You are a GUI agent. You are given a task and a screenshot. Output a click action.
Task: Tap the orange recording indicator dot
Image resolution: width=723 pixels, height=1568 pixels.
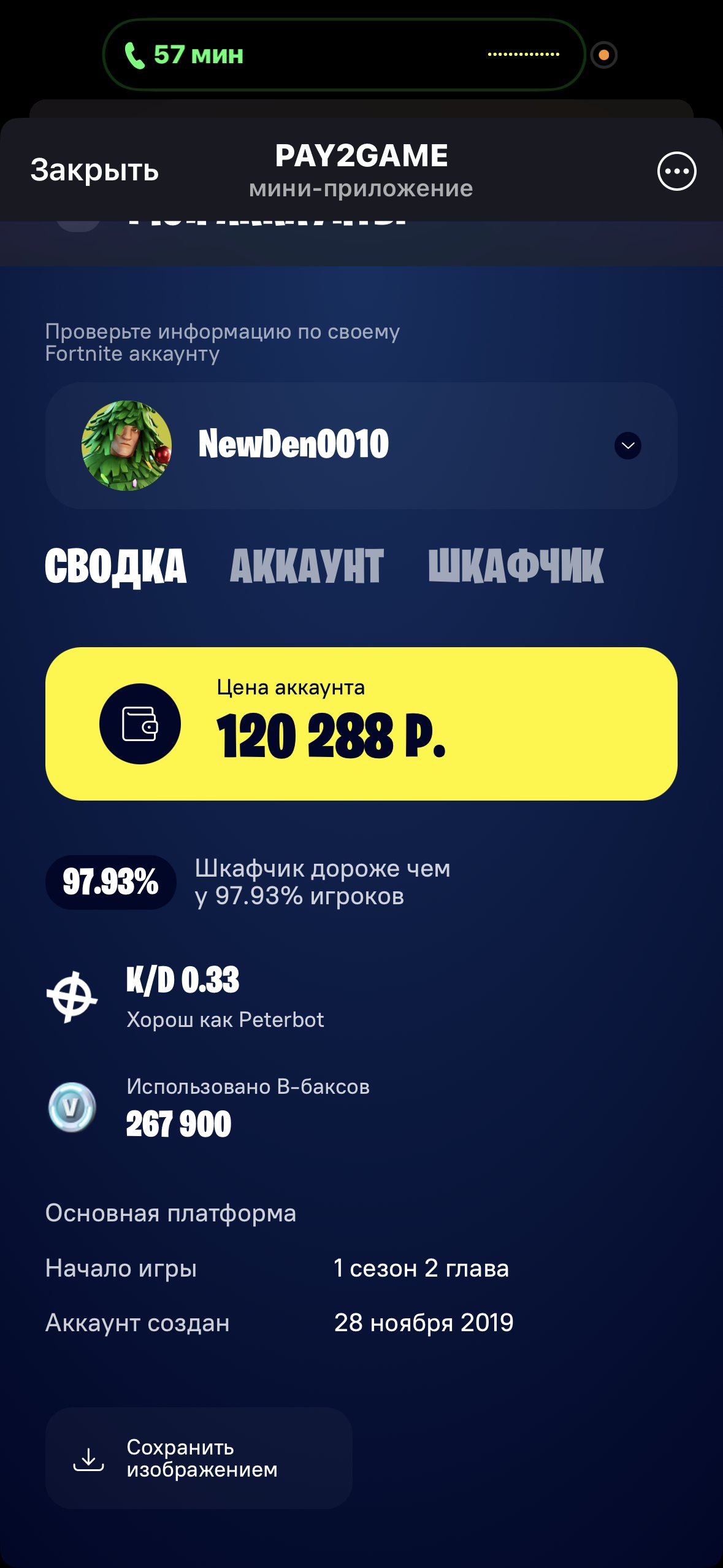coord(605,55)
